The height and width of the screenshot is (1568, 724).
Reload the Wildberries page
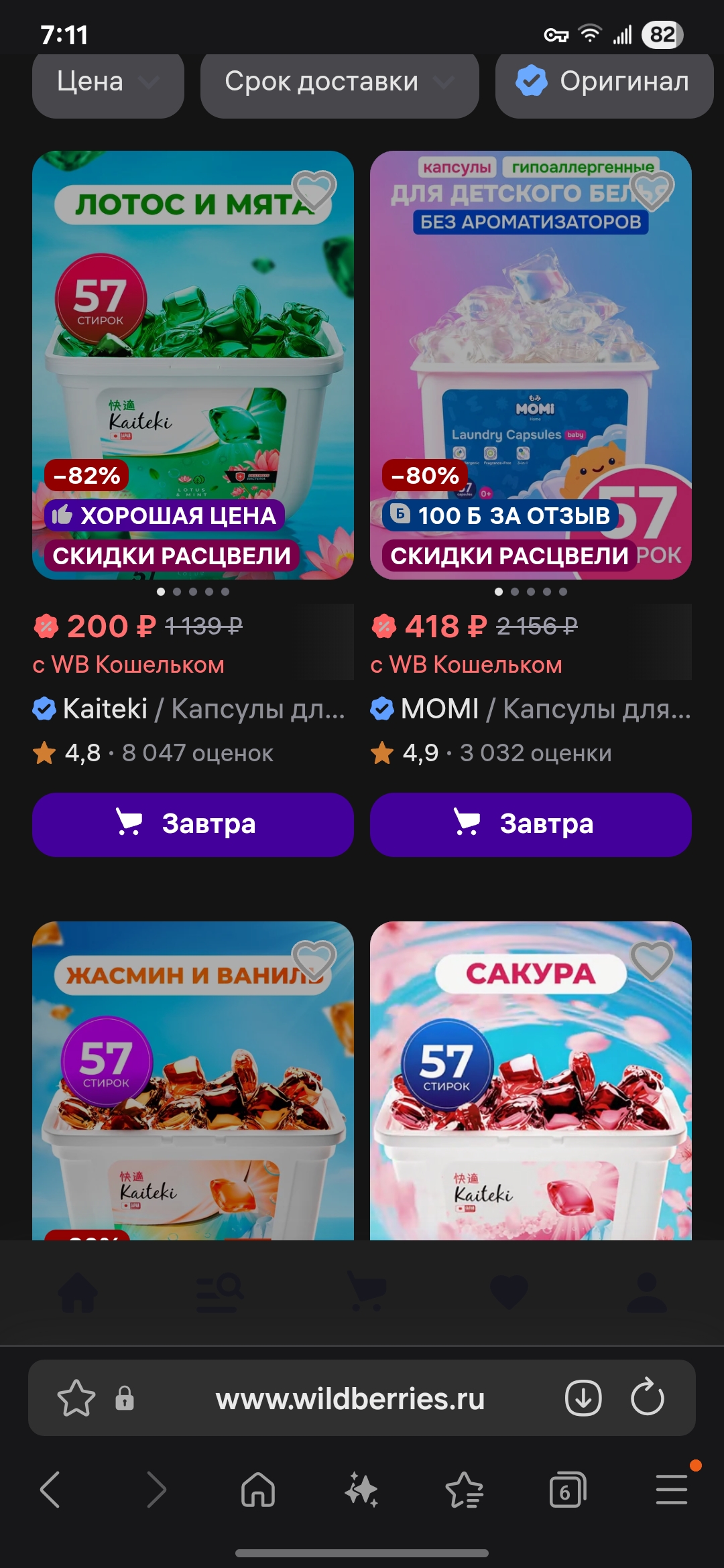[x=648, y=1398]
